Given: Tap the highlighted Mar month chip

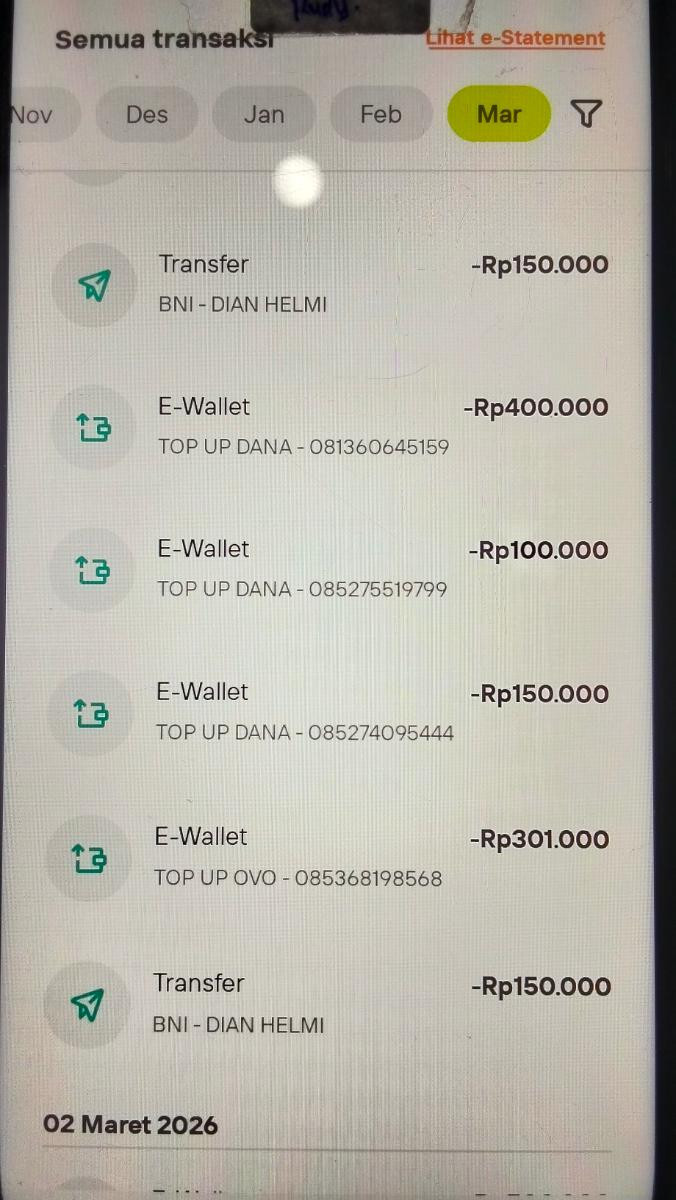Looking at the screenshot, I should 499,114.
